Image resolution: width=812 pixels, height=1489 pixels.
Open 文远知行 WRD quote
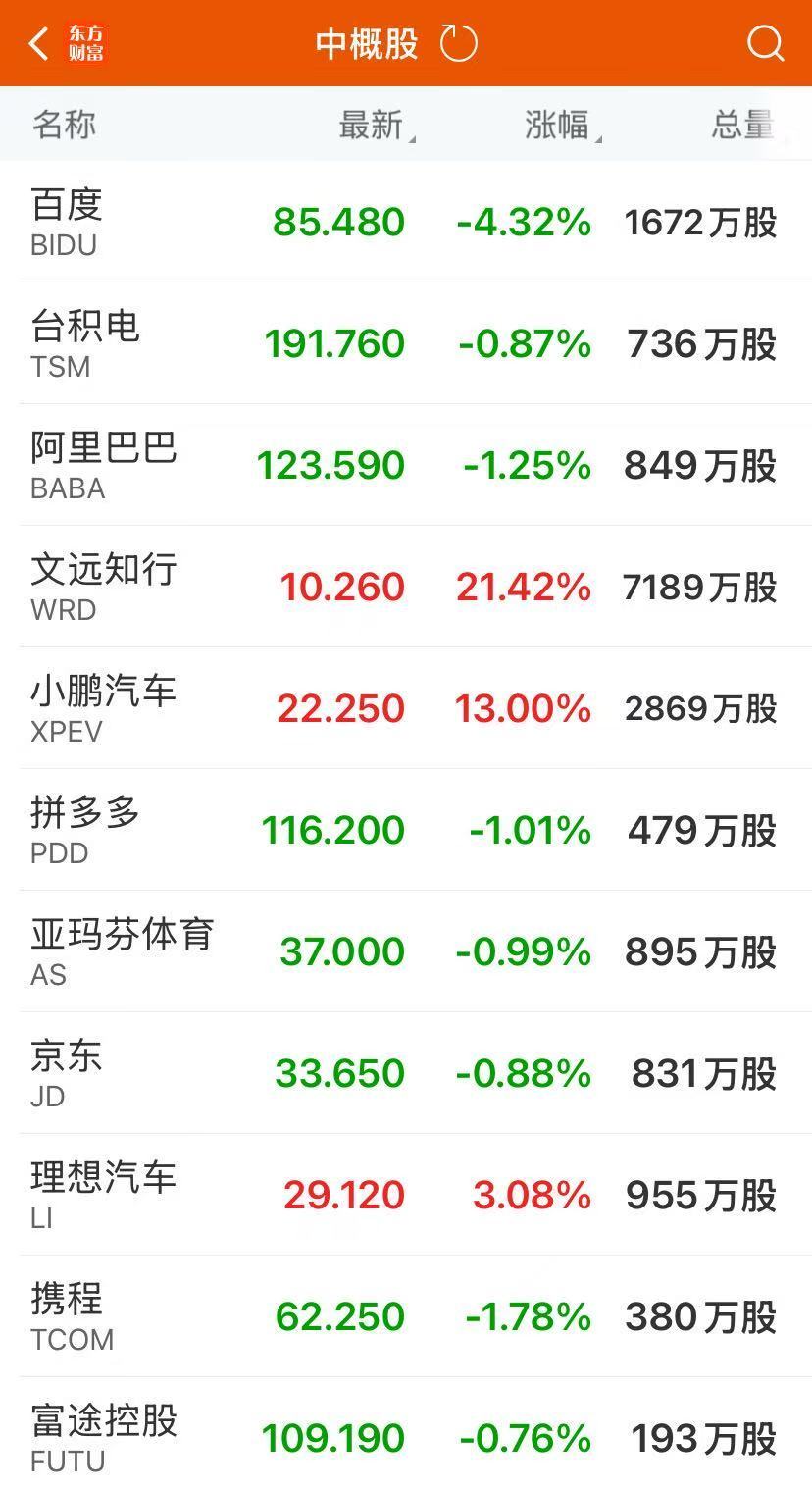pyautogui.click(x=406, y=587)
